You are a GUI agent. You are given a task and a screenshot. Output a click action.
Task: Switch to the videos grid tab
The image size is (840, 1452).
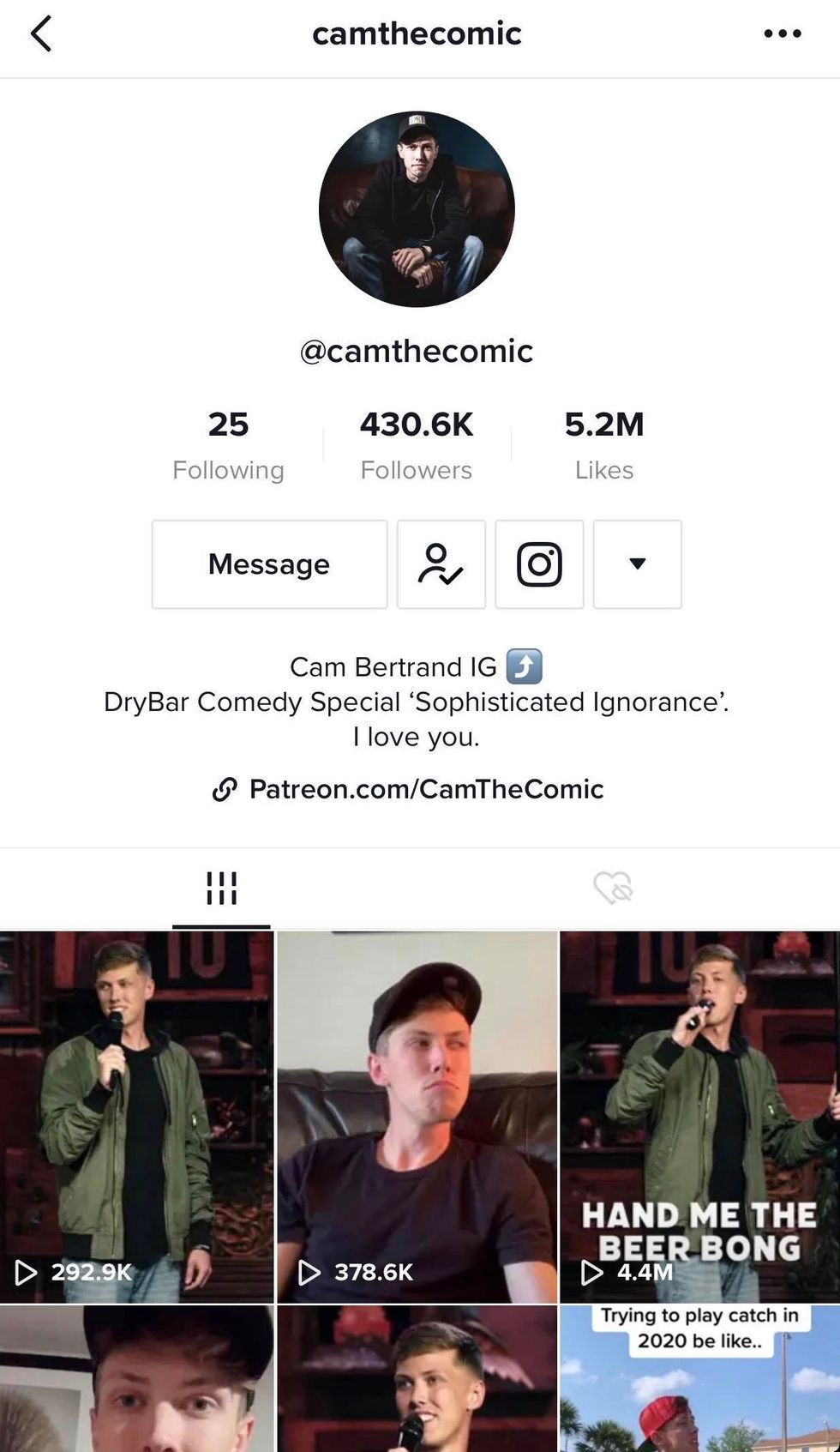[221, 889]
